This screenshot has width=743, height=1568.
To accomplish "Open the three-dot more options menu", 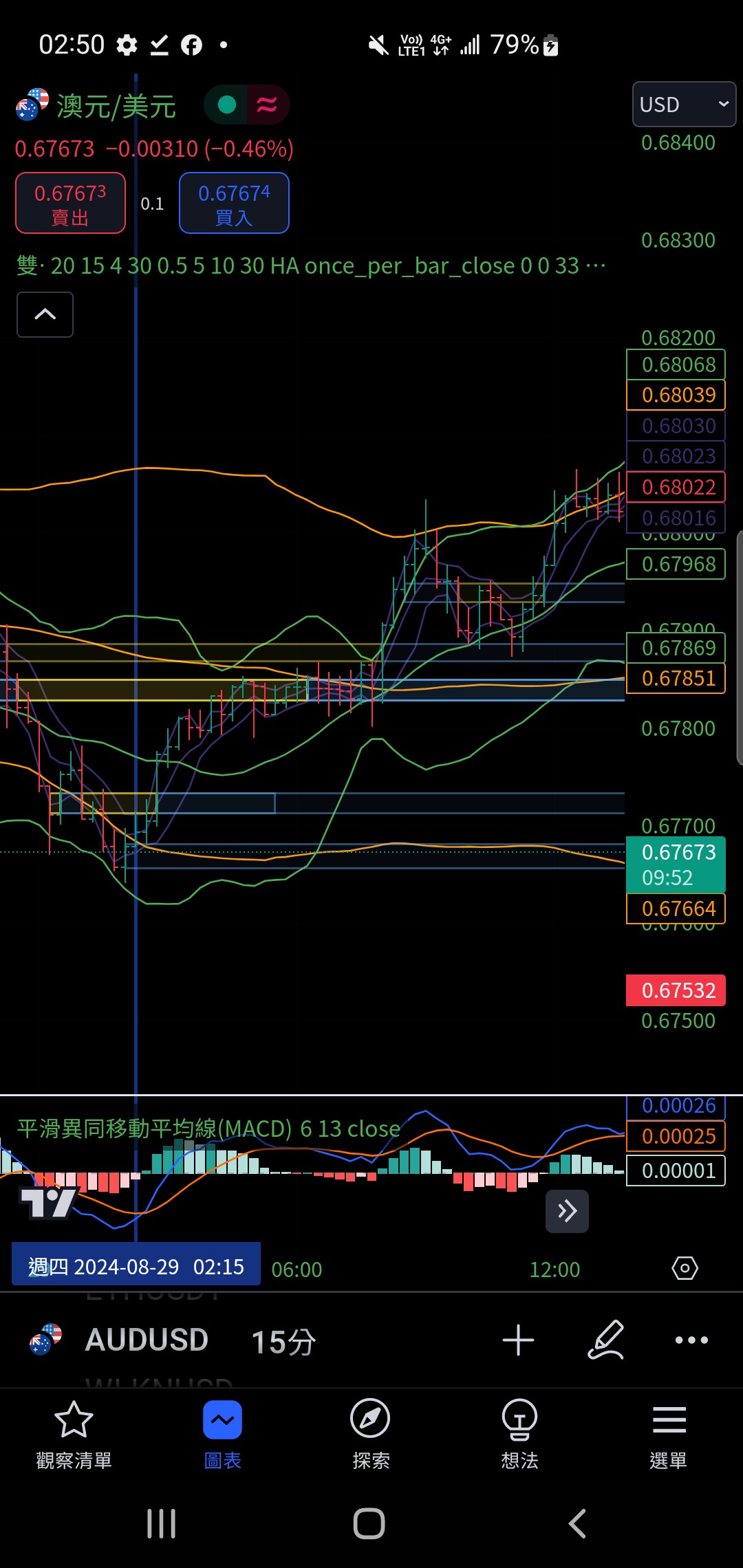I will (x=691, y=1340).
